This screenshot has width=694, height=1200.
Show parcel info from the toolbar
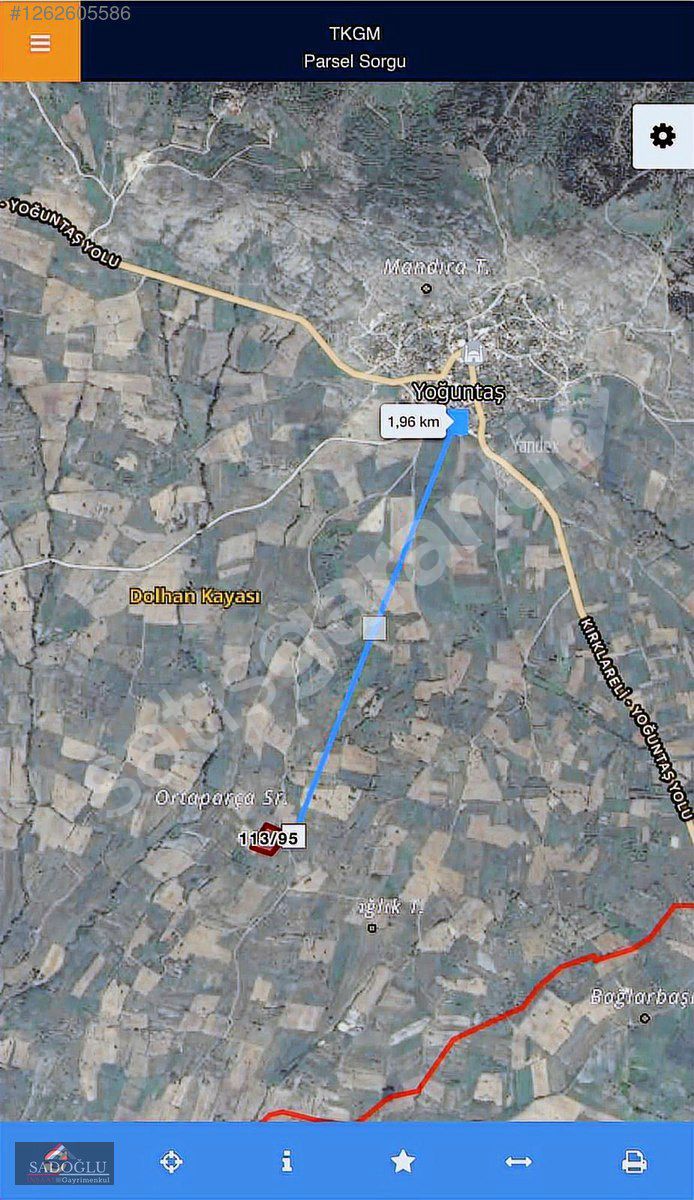click(287, 1161)
